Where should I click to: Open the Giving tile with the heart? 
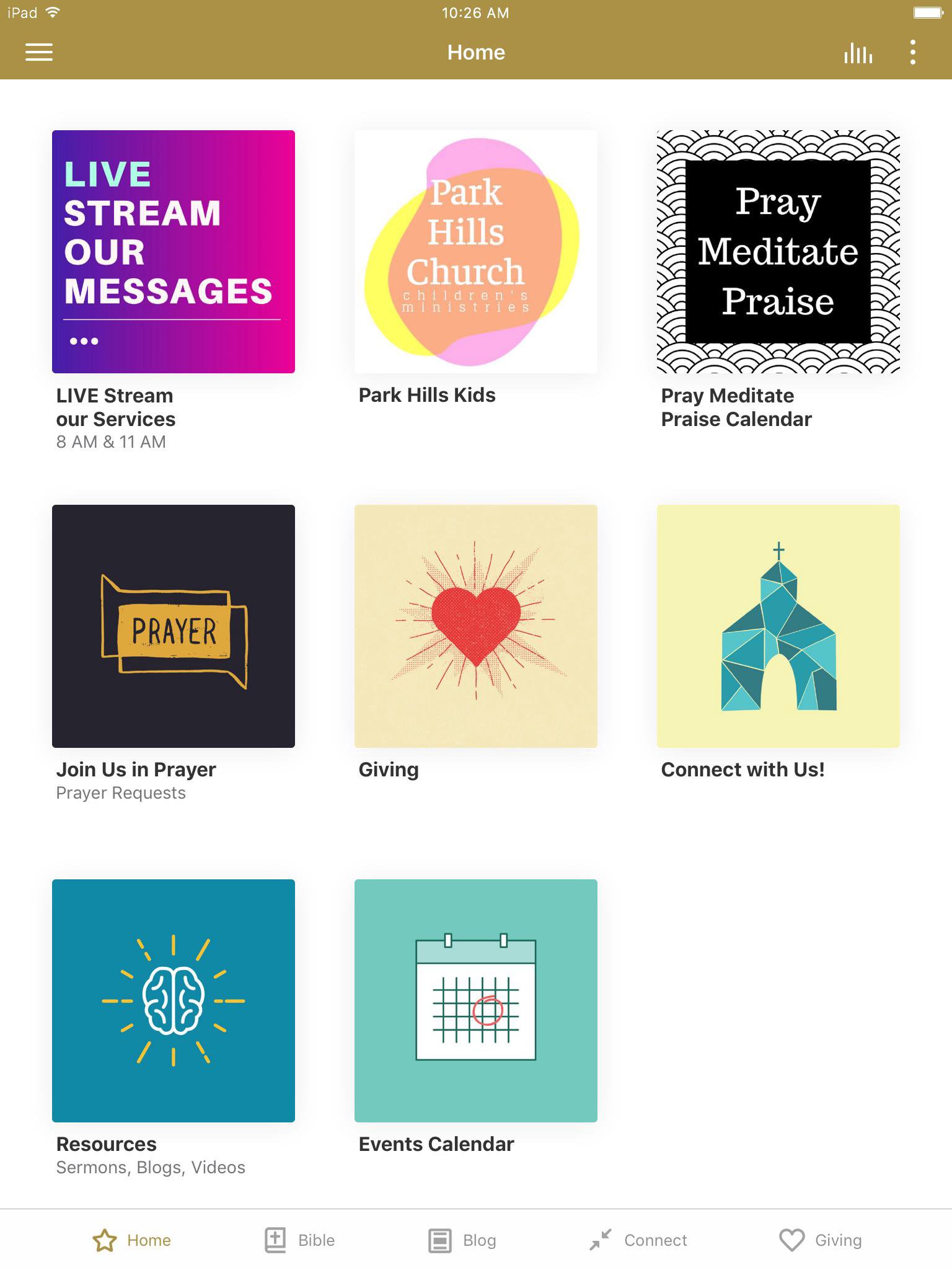(475, 626)
